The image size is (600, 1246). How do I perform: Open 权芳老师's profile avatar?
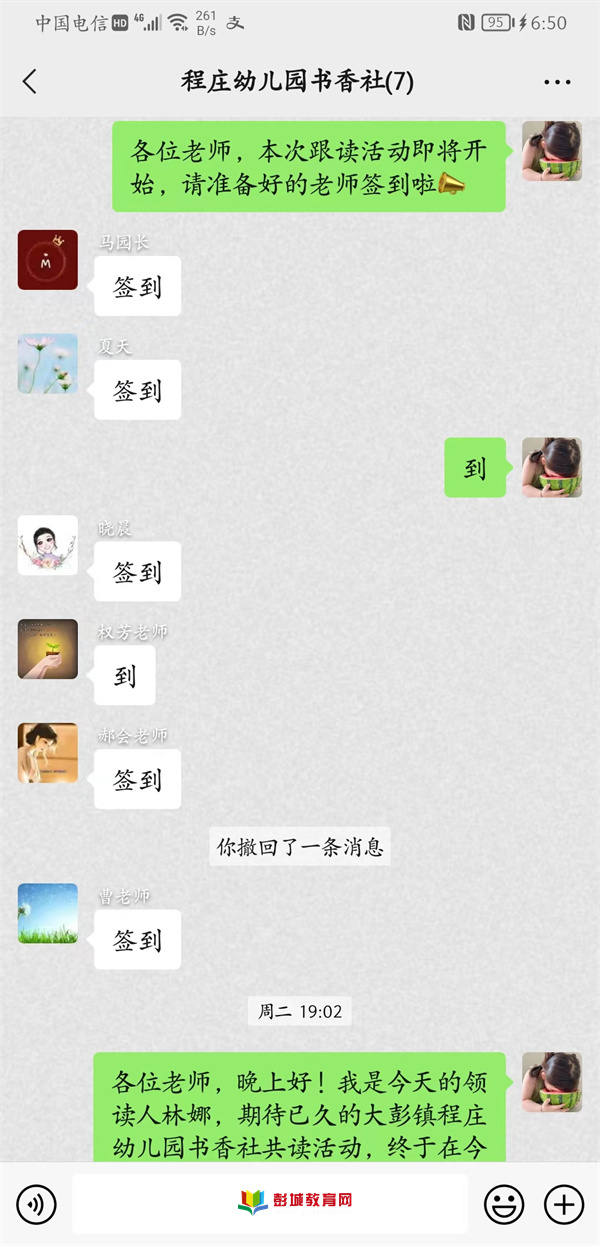coord(47,649)
